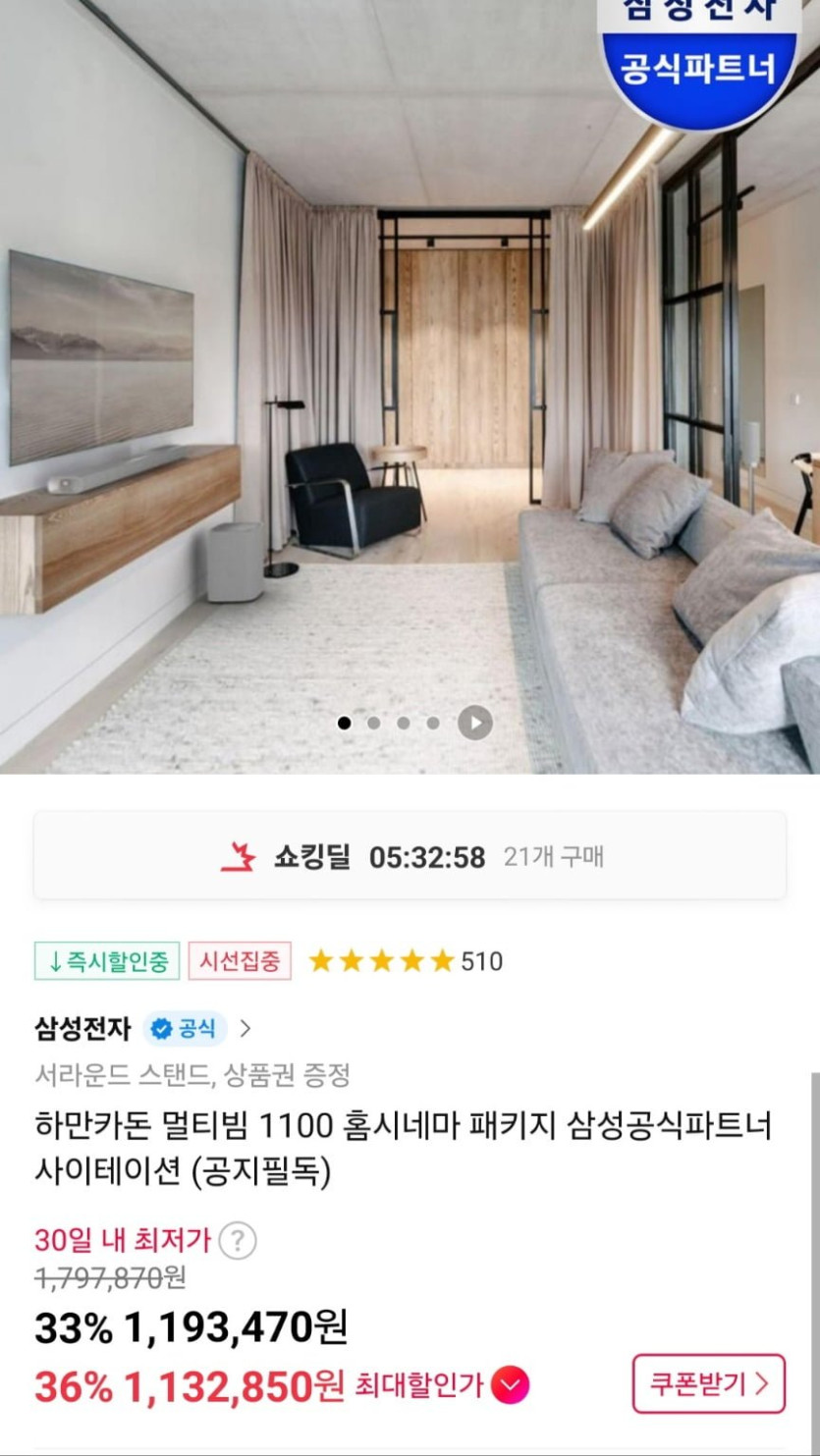The height and width of the screenshot is (1456, 820).
Task: View the 510 star rating reviews
Action: pos(405,961)
